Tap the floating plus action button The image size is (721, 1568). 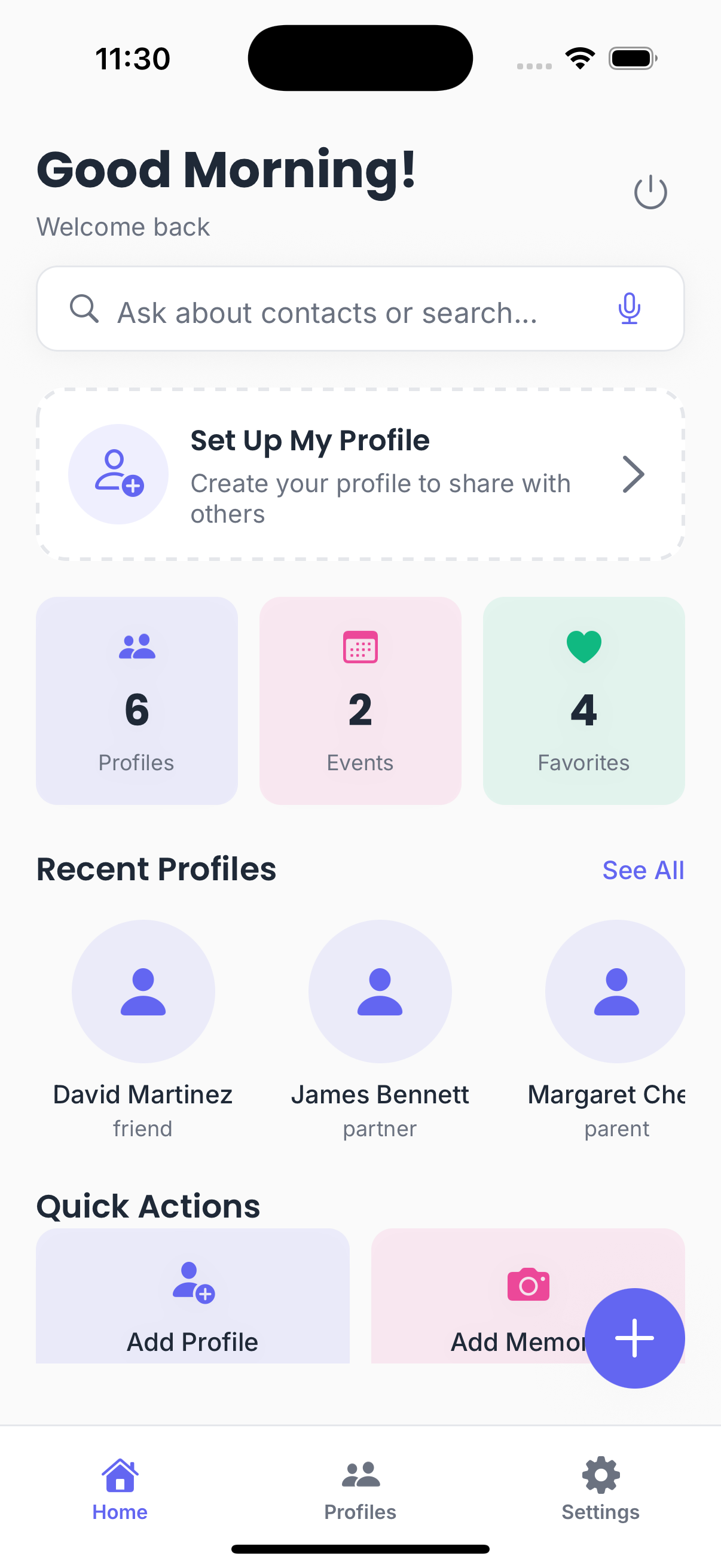coord(634,1337)
